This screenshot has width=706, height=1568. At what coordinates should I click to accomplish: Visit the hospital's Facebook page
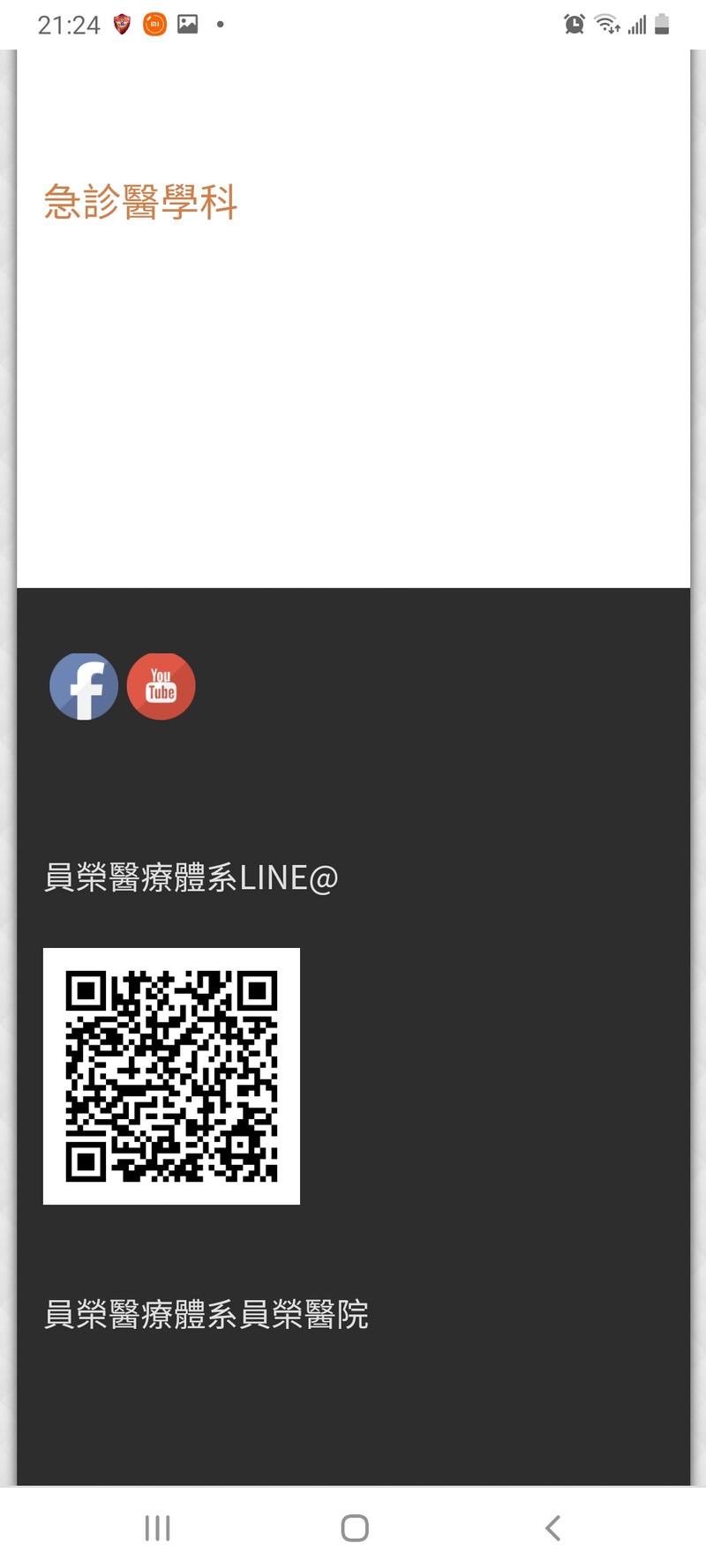coord(84,686)
